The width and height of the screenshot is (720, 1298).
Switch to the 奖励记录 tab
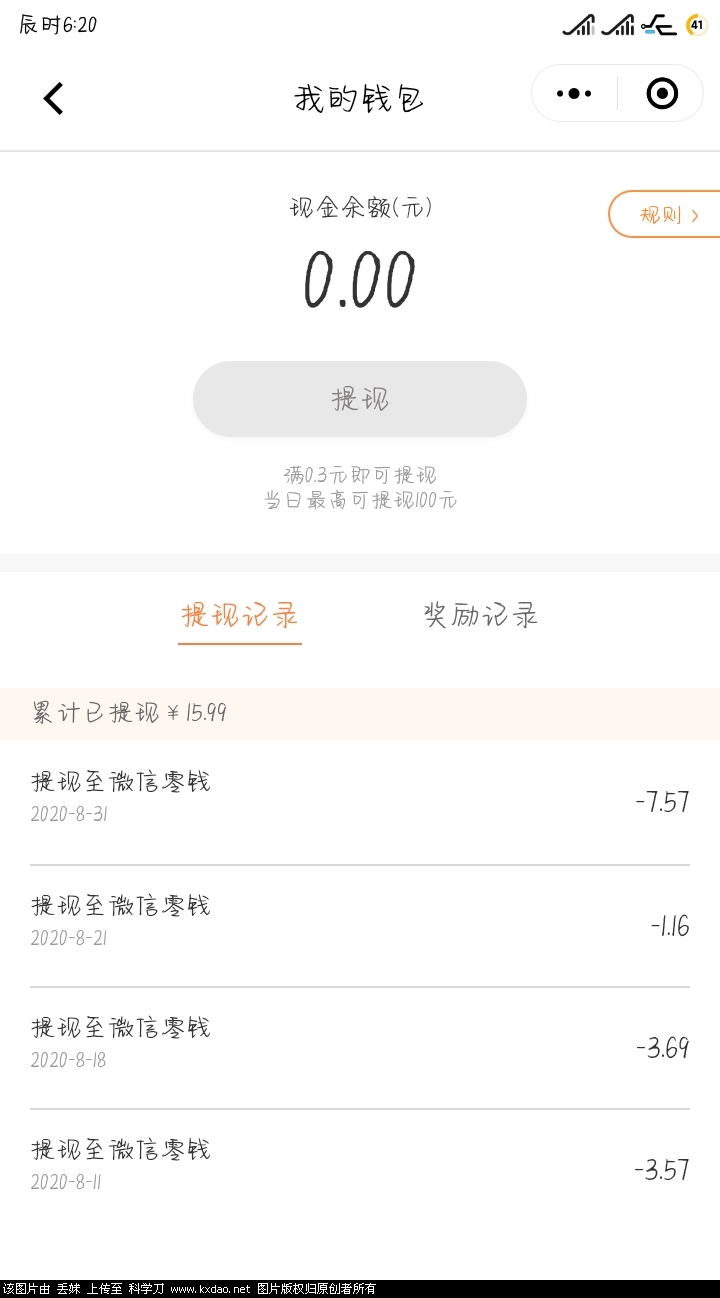point(481,615)
